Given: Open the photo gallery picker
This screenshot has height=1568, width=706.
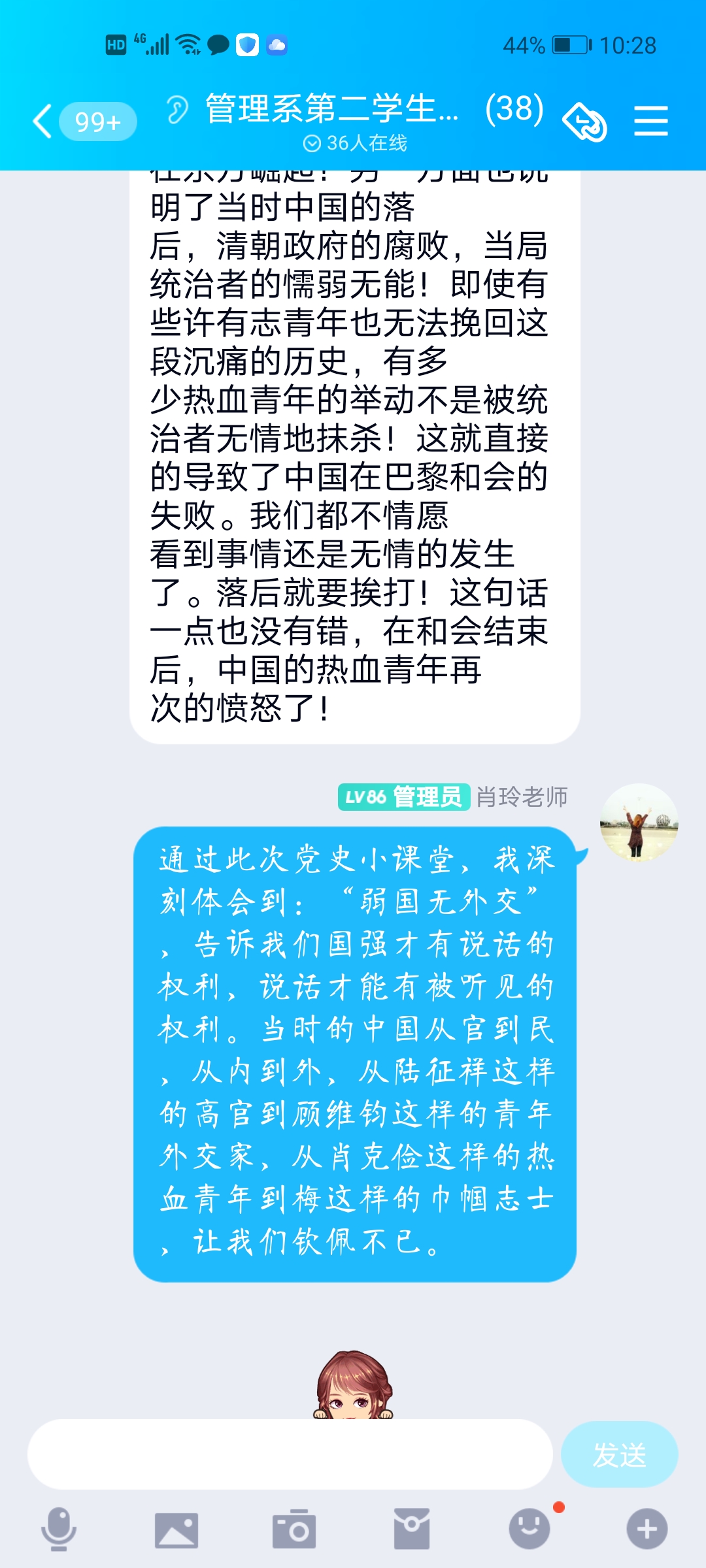Looking at the screenshot, I should pyautogui.click(x=176, y=1529).
